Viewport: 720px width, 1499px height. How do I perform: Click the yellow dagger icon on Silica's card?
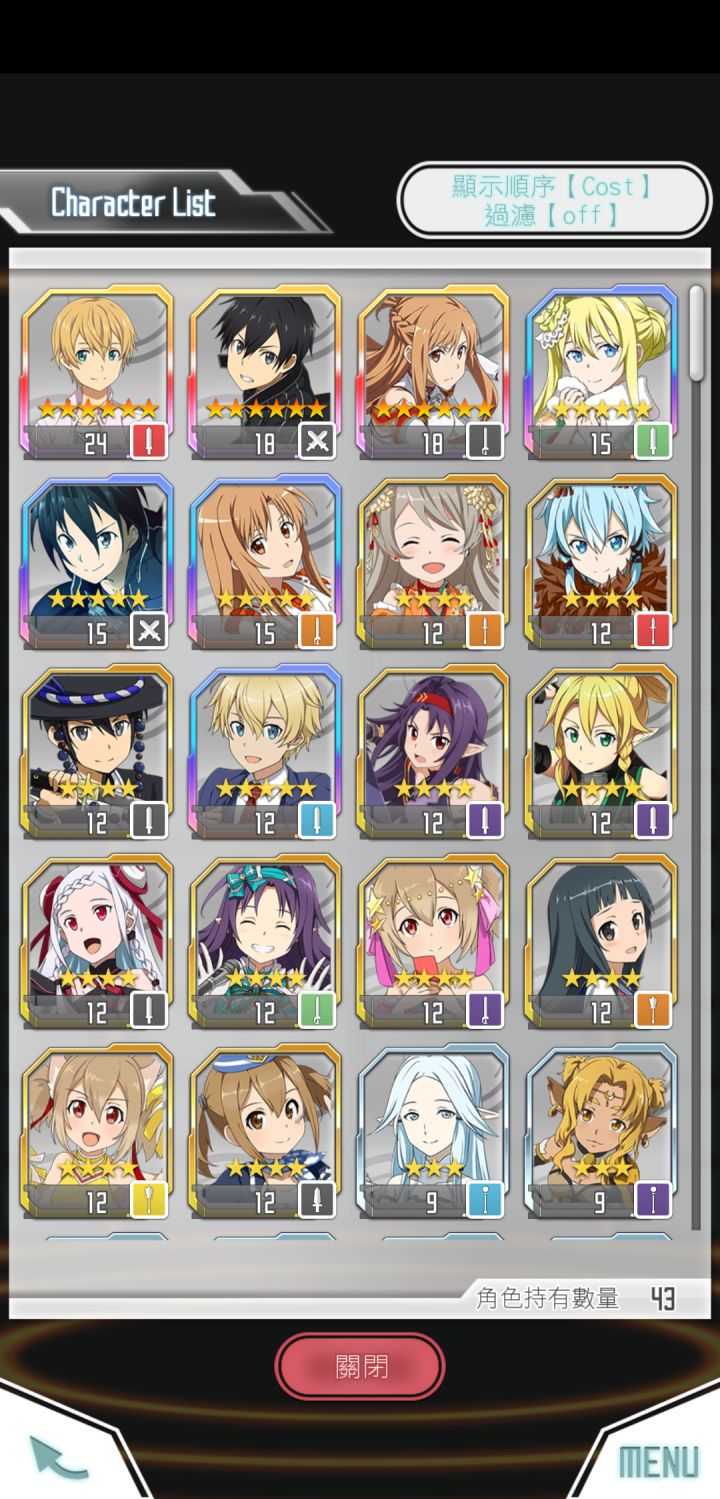[x=148, y=1200]
